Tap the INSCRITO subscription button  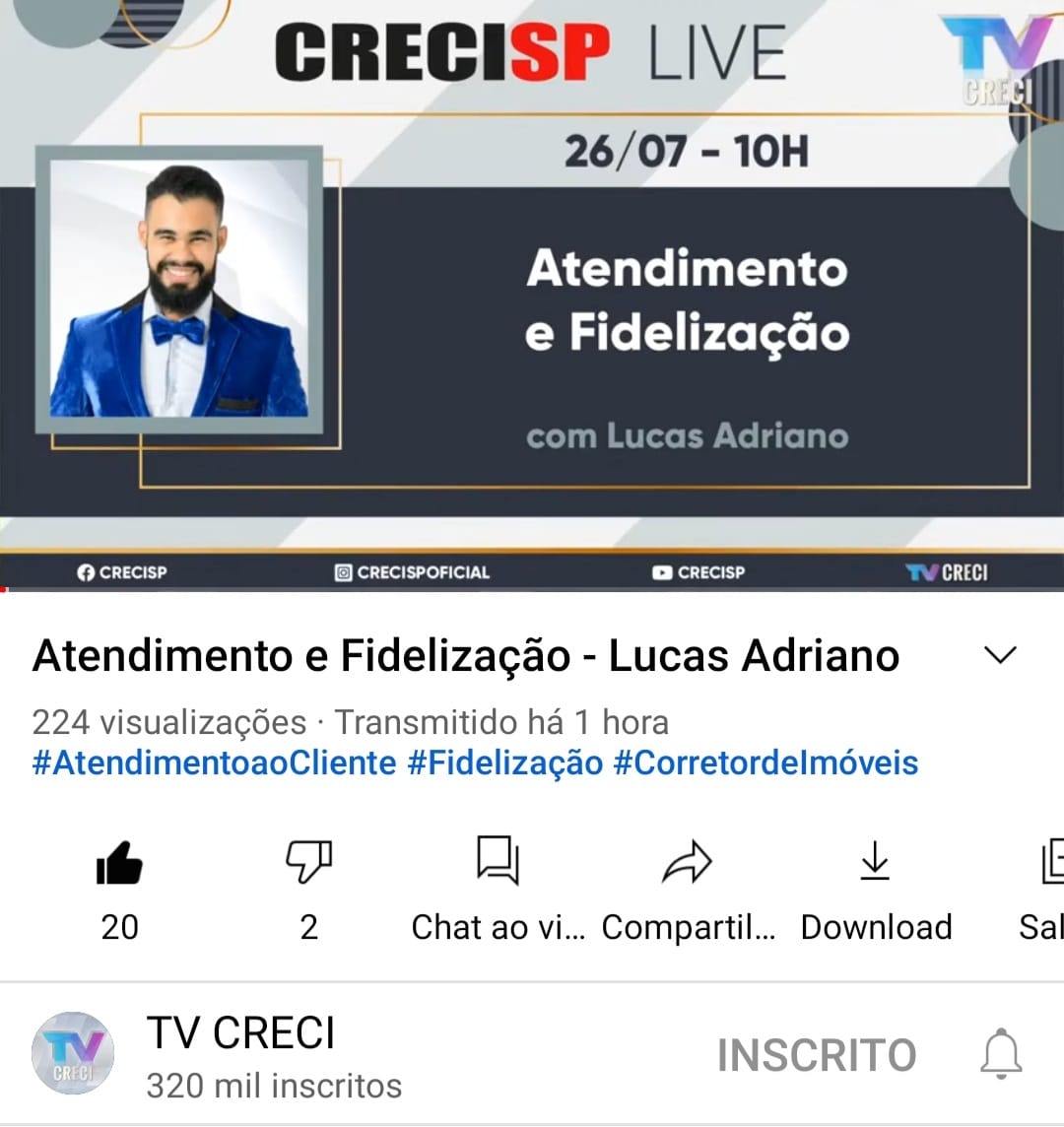tap(817, 1054)
